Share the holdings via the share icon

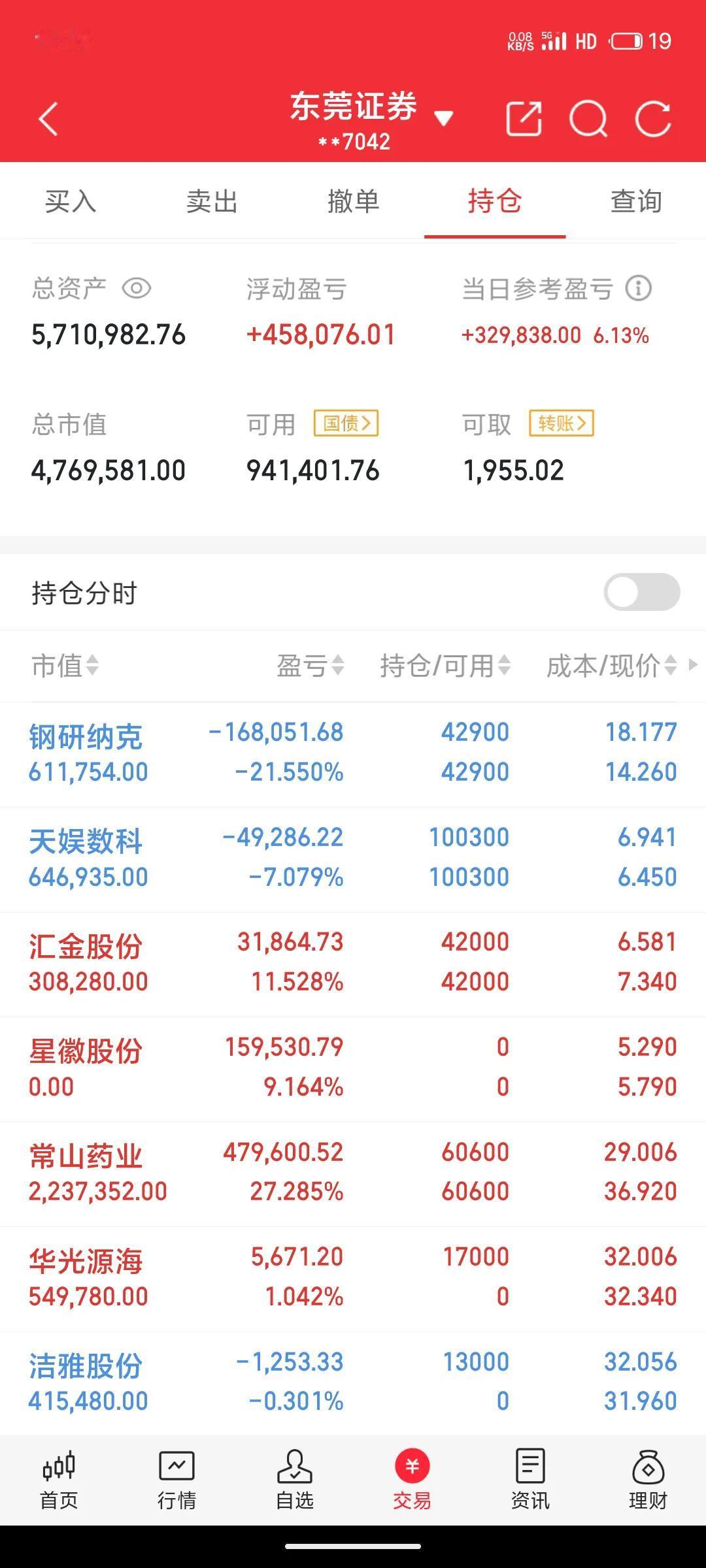524,119
